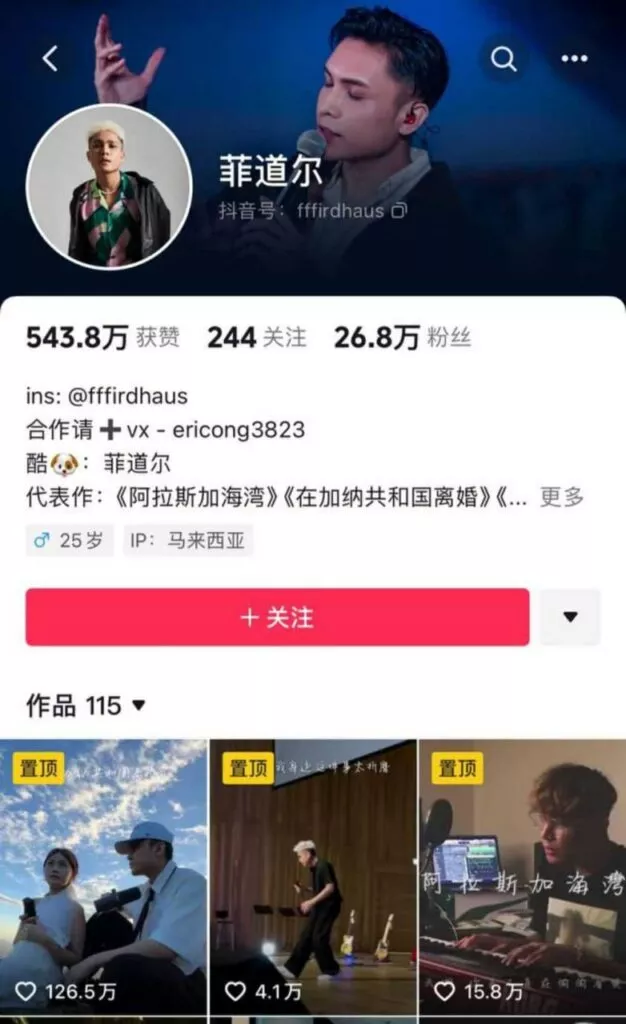This screenshot has width=626, height=1024.
Task: Go back using the top-left arrow
Action: tap(50, 60)
